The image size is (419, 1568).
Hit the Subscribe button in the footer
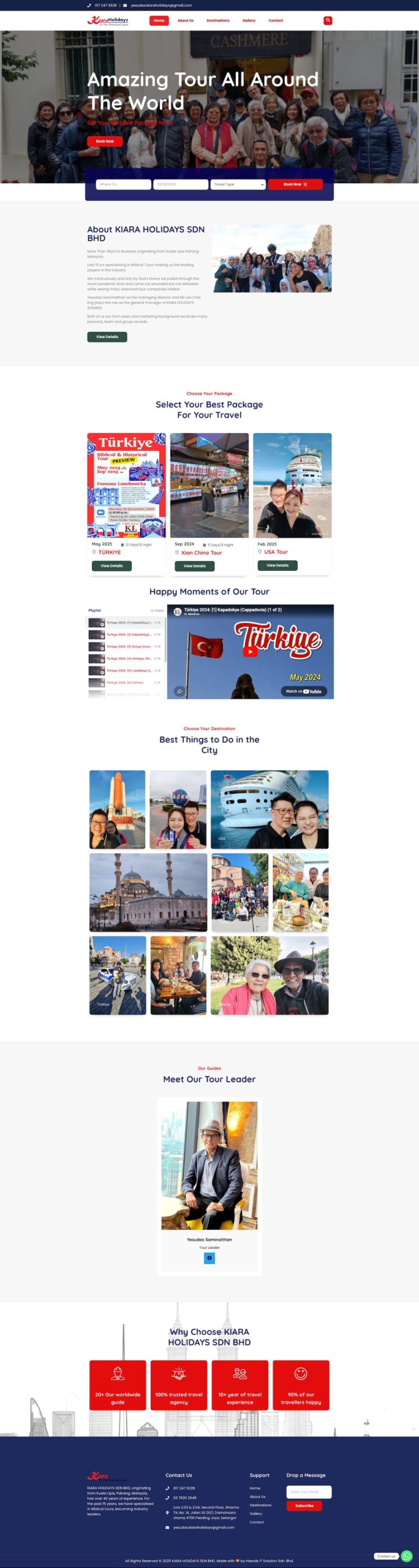pos(304,1506)
